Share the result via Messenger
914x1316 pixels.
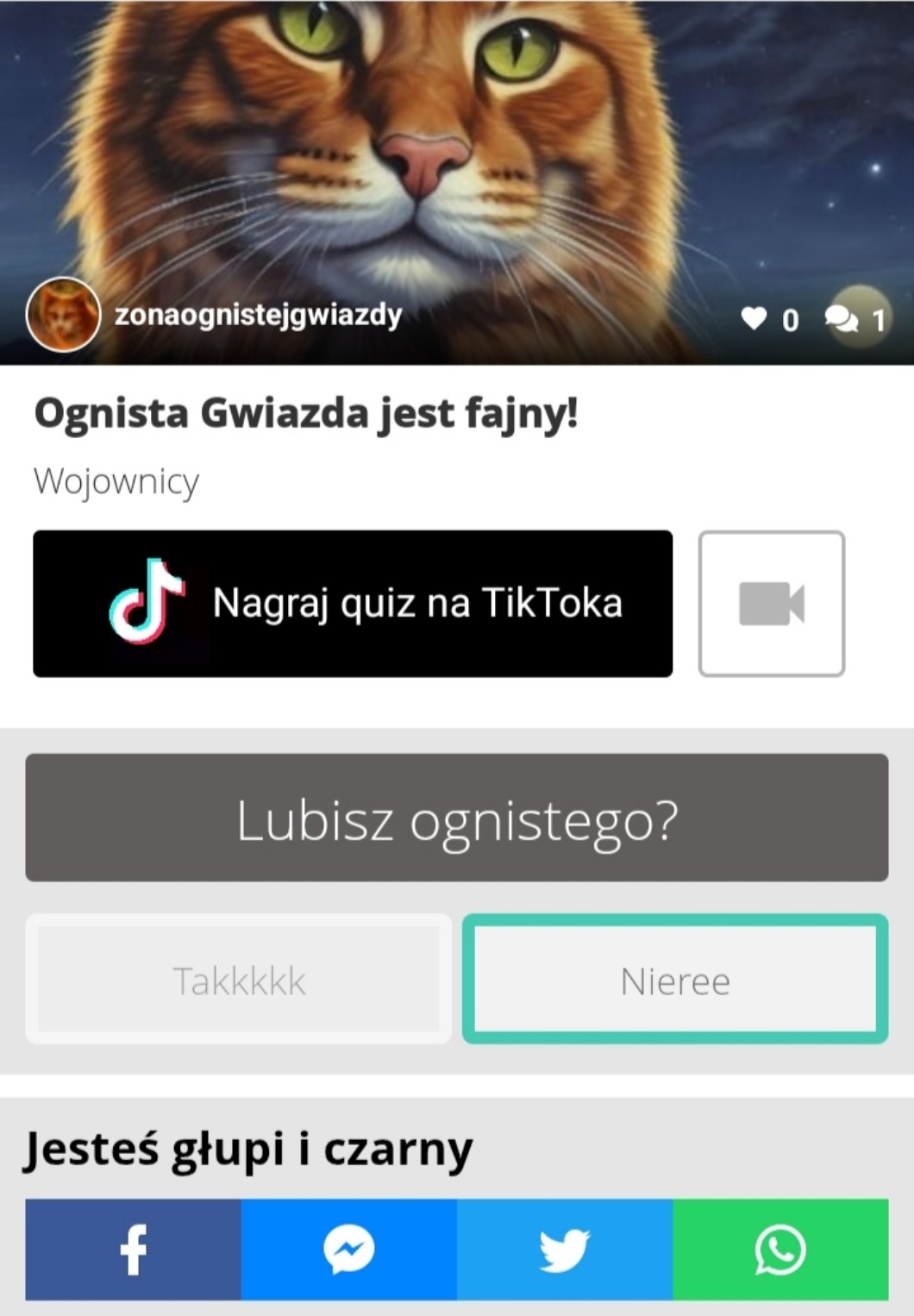348,1249
